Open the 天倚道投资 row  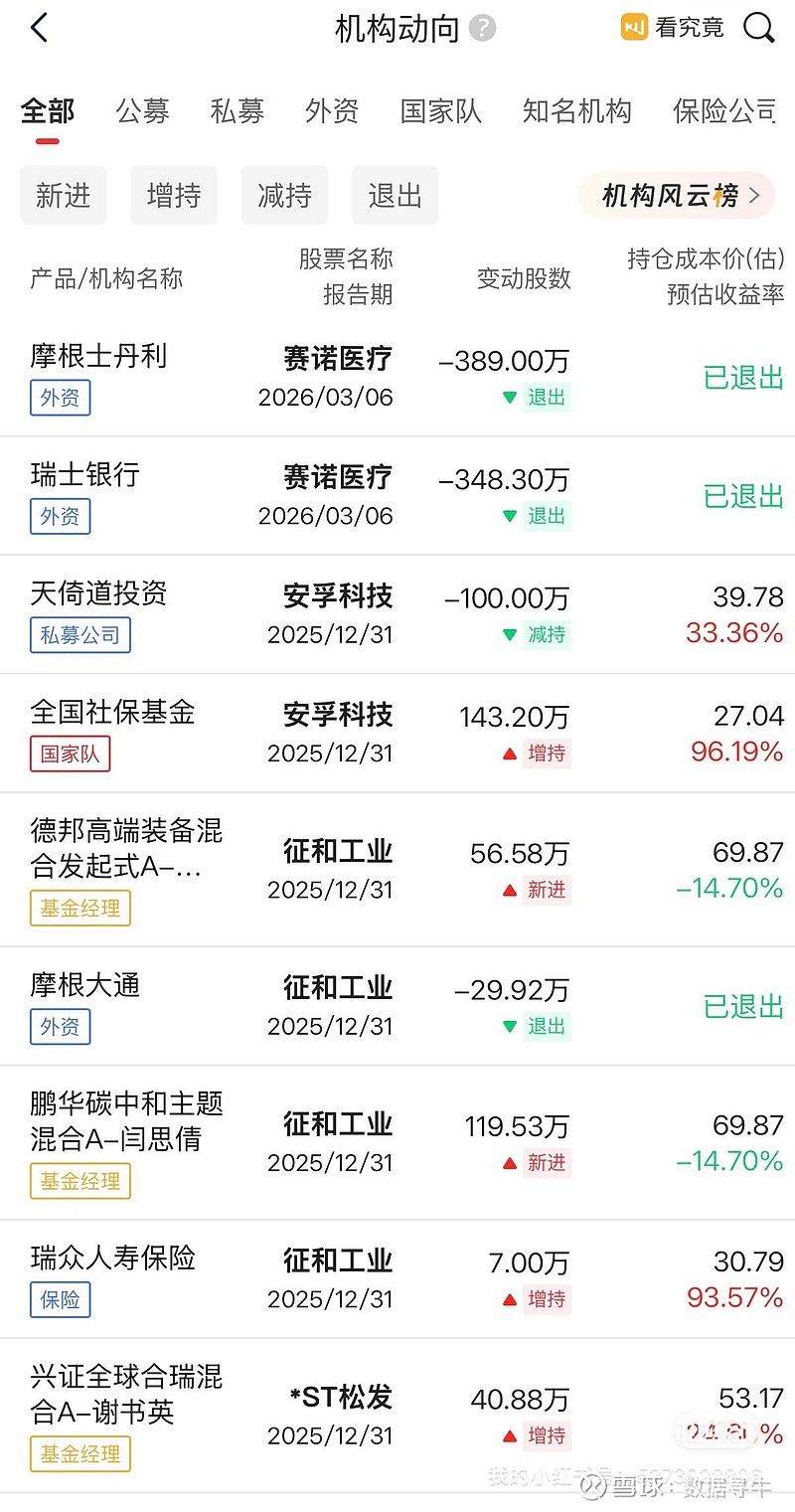click(x=397, y=614)
